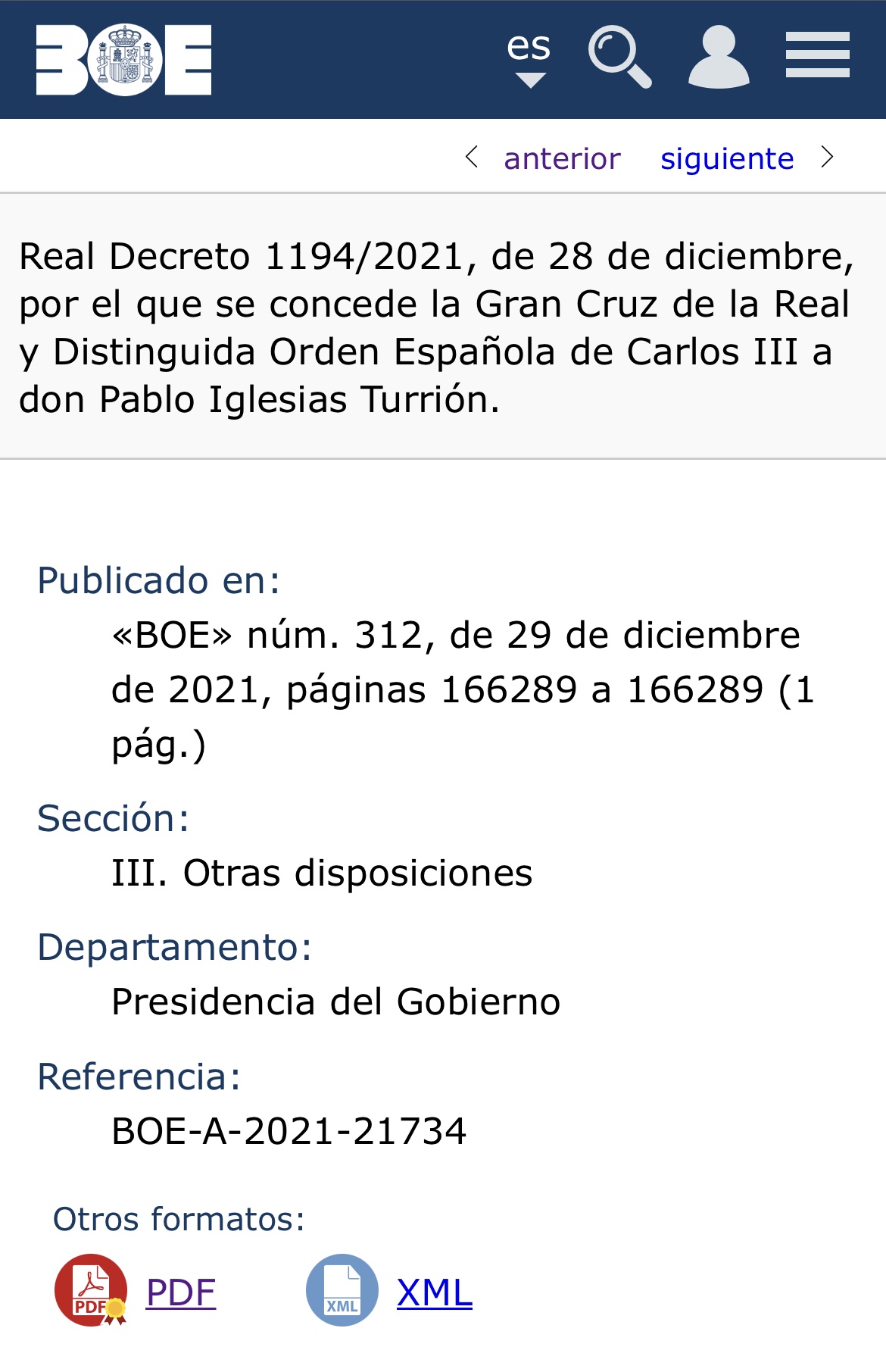Open the user account icon
This screenshot has height=1372, width=886.
[719, 58]
